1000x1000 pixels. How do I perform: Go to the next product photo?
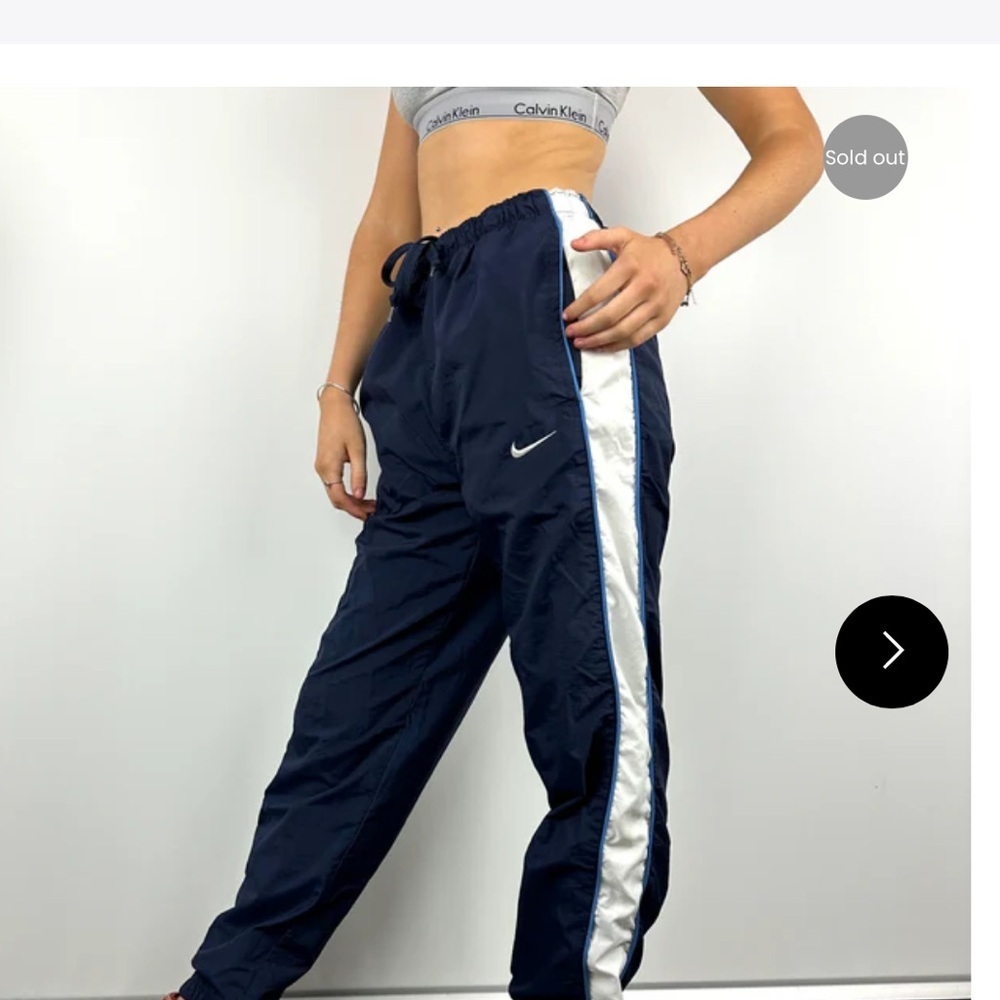pyautogui.click(x=891, y=651)
